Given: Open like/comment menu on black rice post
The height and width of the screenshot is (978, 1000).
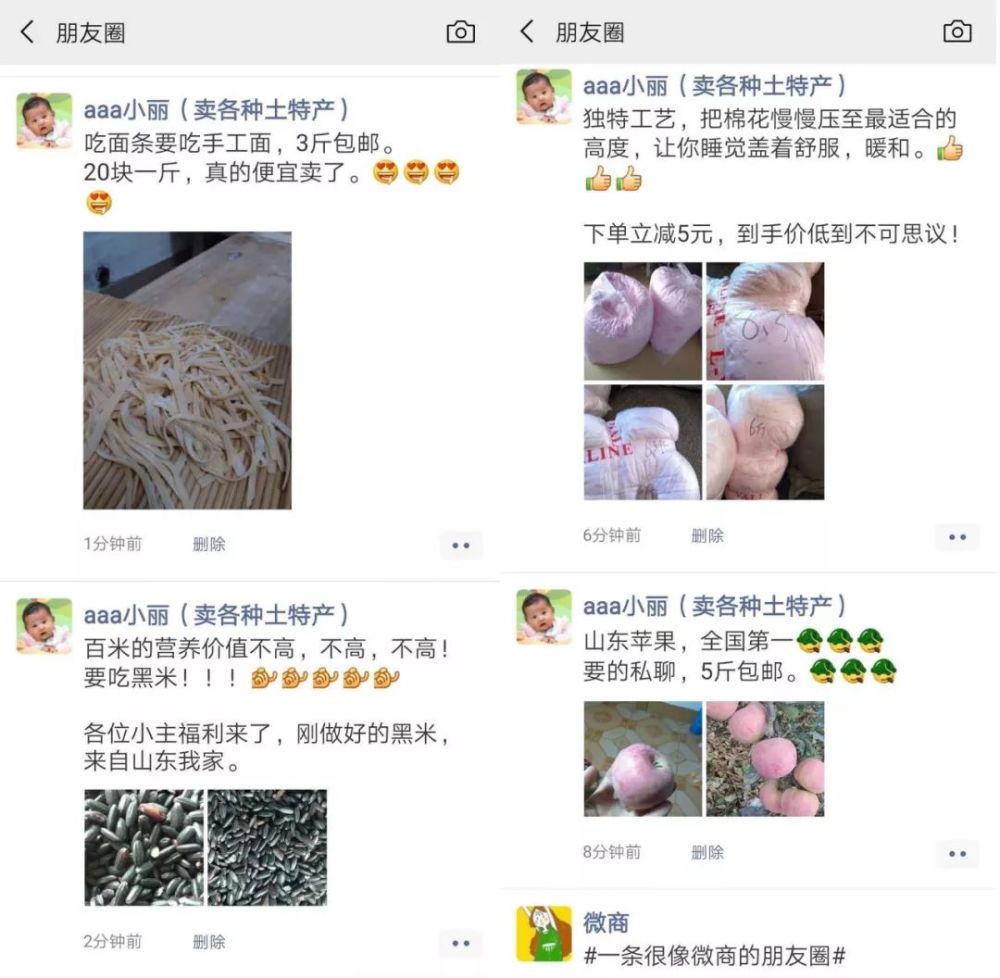Looking at the screenshot, I should 460,942.
